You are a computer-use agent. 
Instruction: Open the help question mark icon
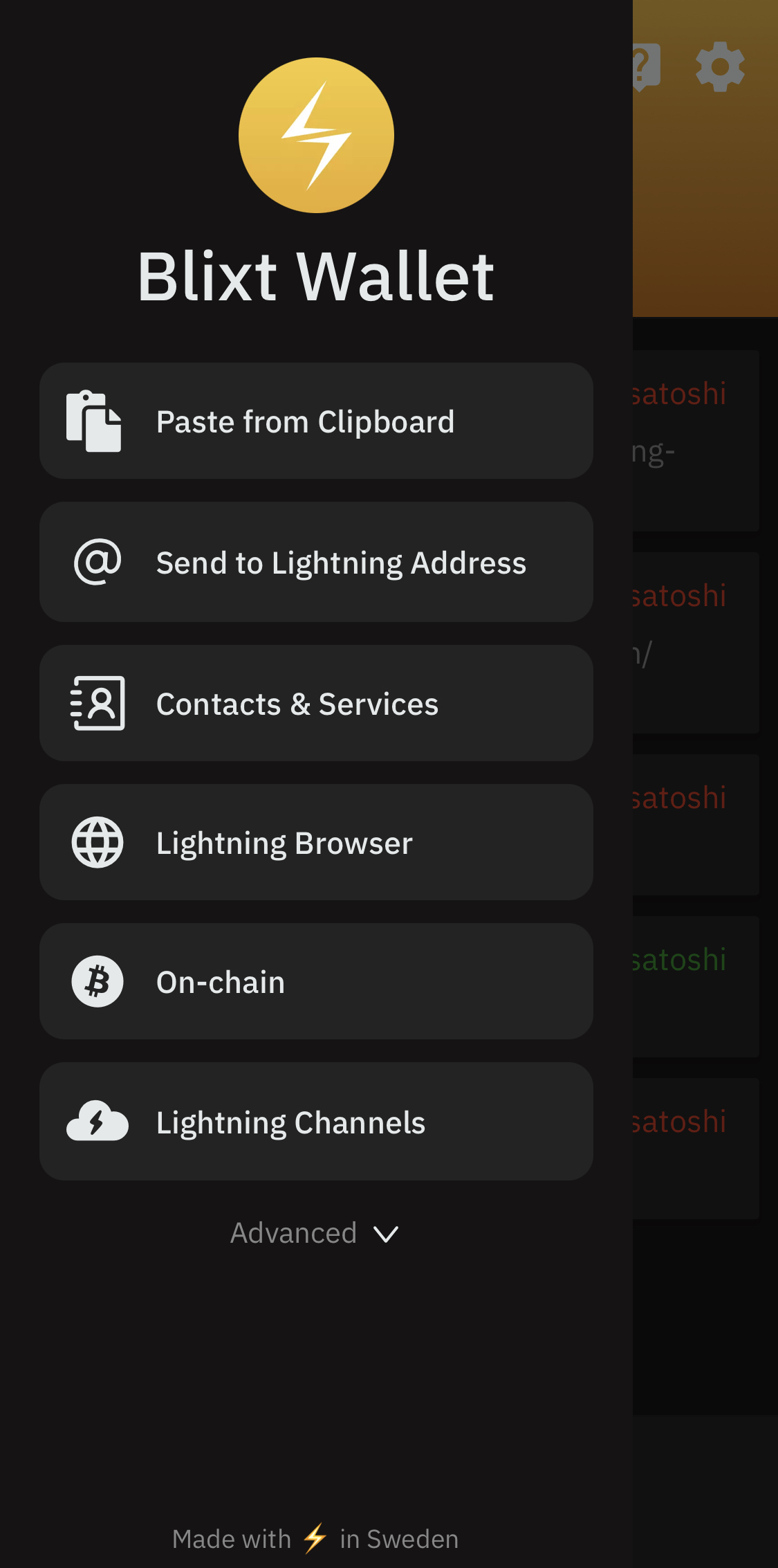(647, 67)
